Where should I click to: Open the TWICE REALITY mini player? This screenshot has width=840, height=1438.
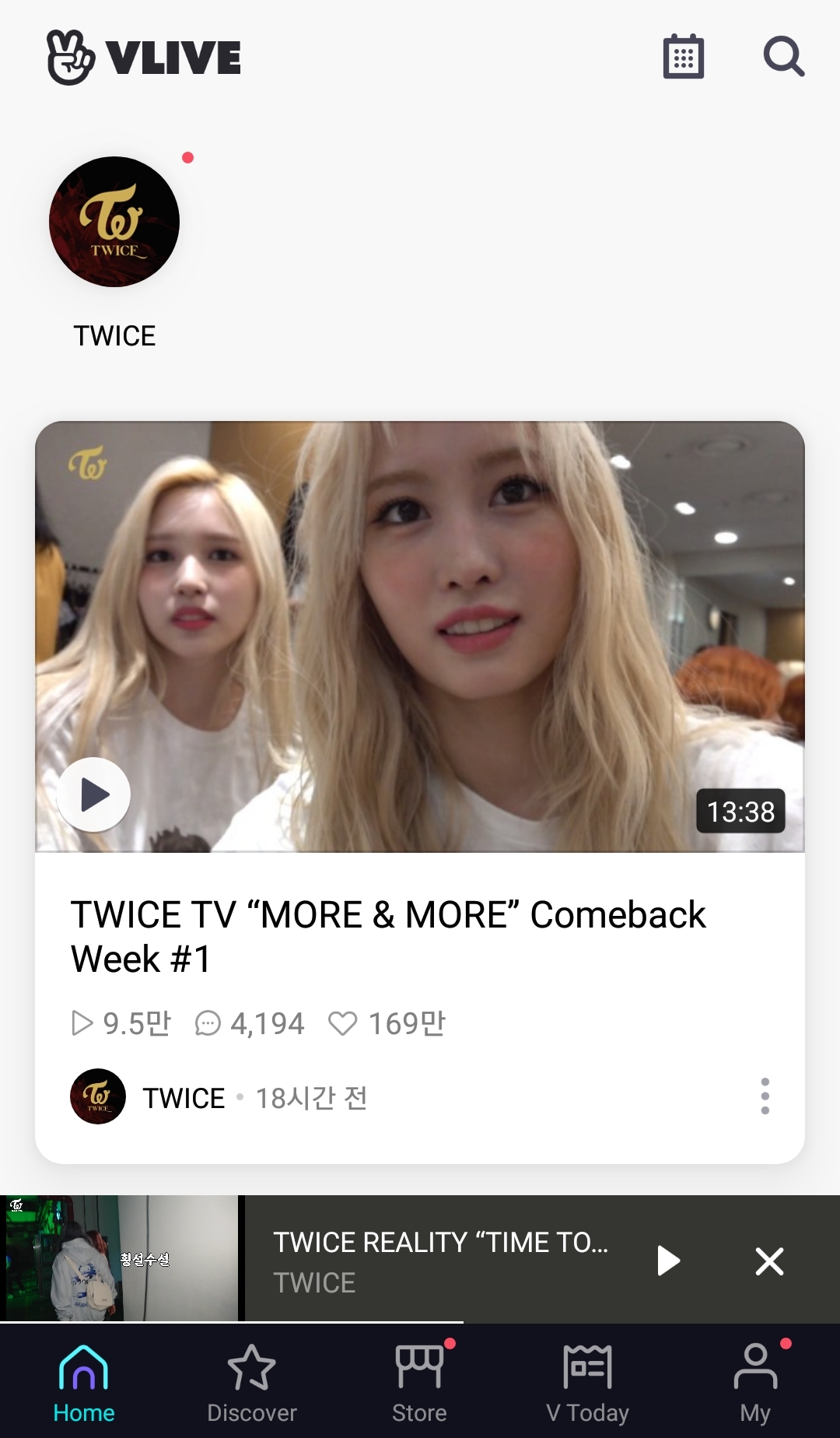click(439, 1259)
